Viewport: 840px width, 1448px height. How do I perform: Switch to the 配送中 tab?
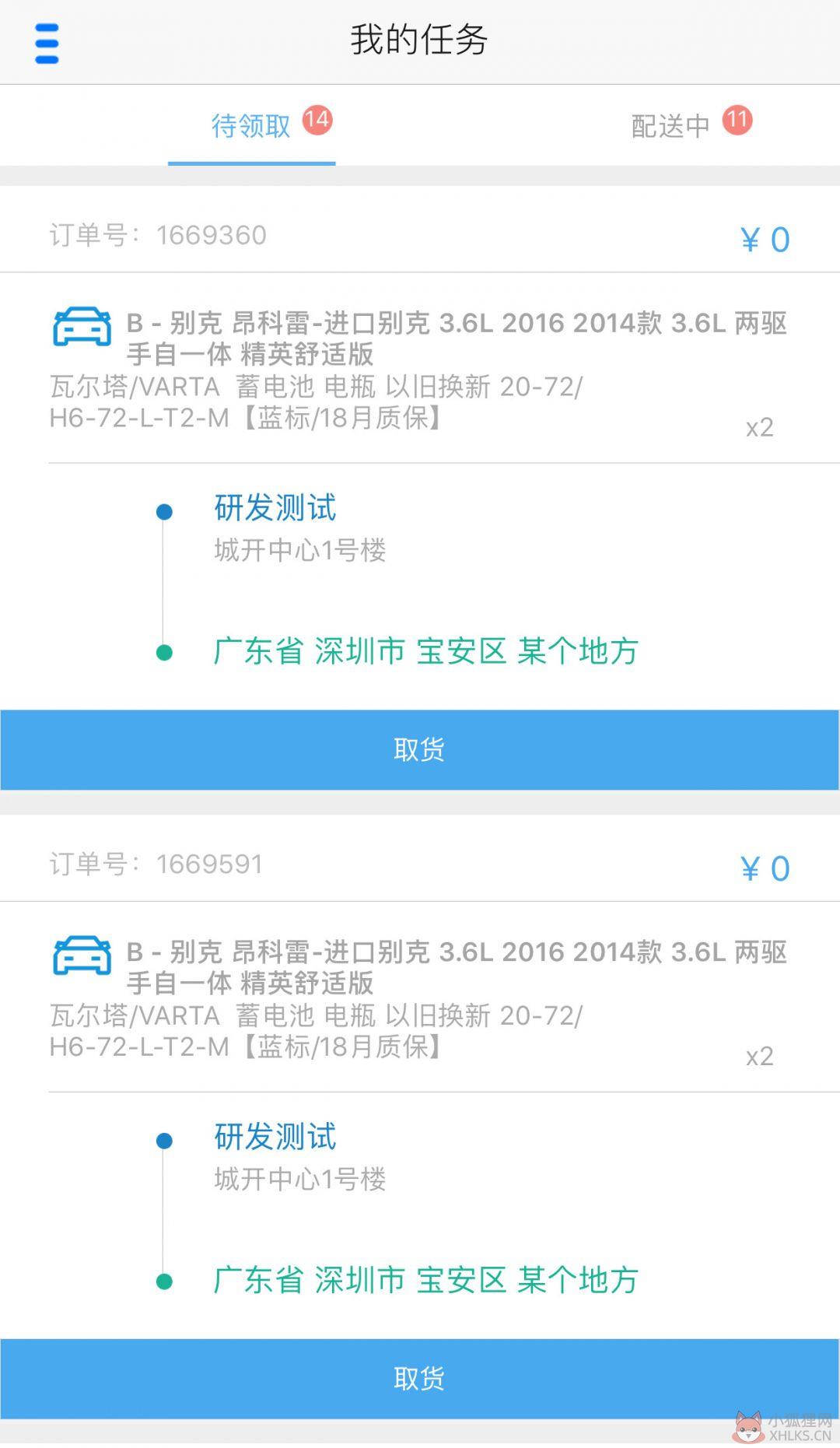[670, 125]
